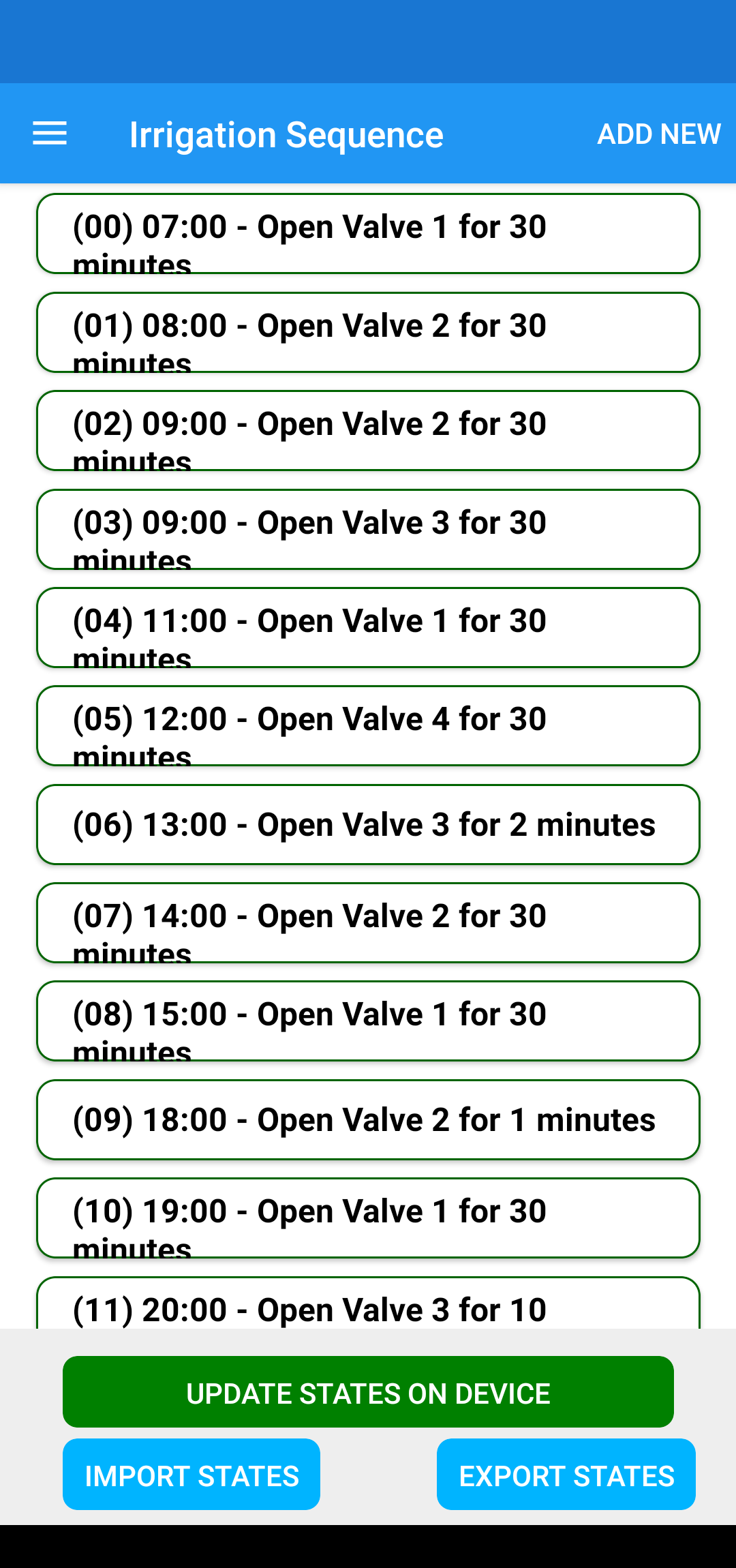Select entry (09) 18:00 Valve 2 for 1 minutes
The image size is (736, 1568).
(x=368, y=1120)
